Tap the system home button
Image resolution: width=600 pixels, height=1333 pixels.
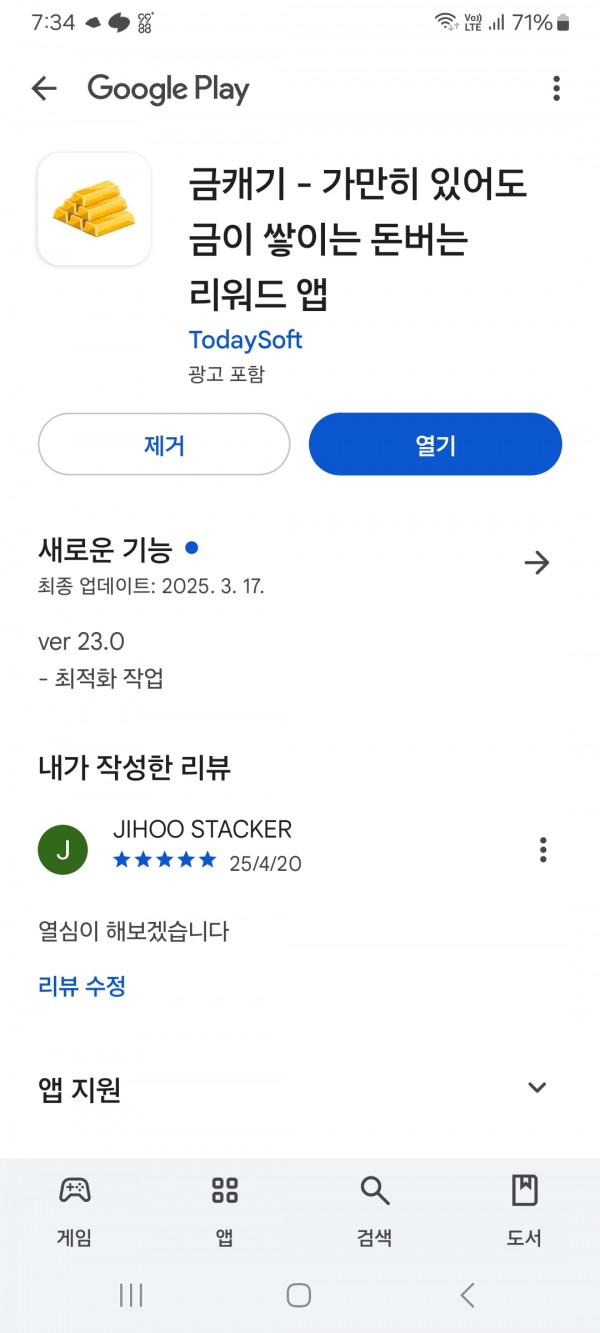coord(299,1296)
